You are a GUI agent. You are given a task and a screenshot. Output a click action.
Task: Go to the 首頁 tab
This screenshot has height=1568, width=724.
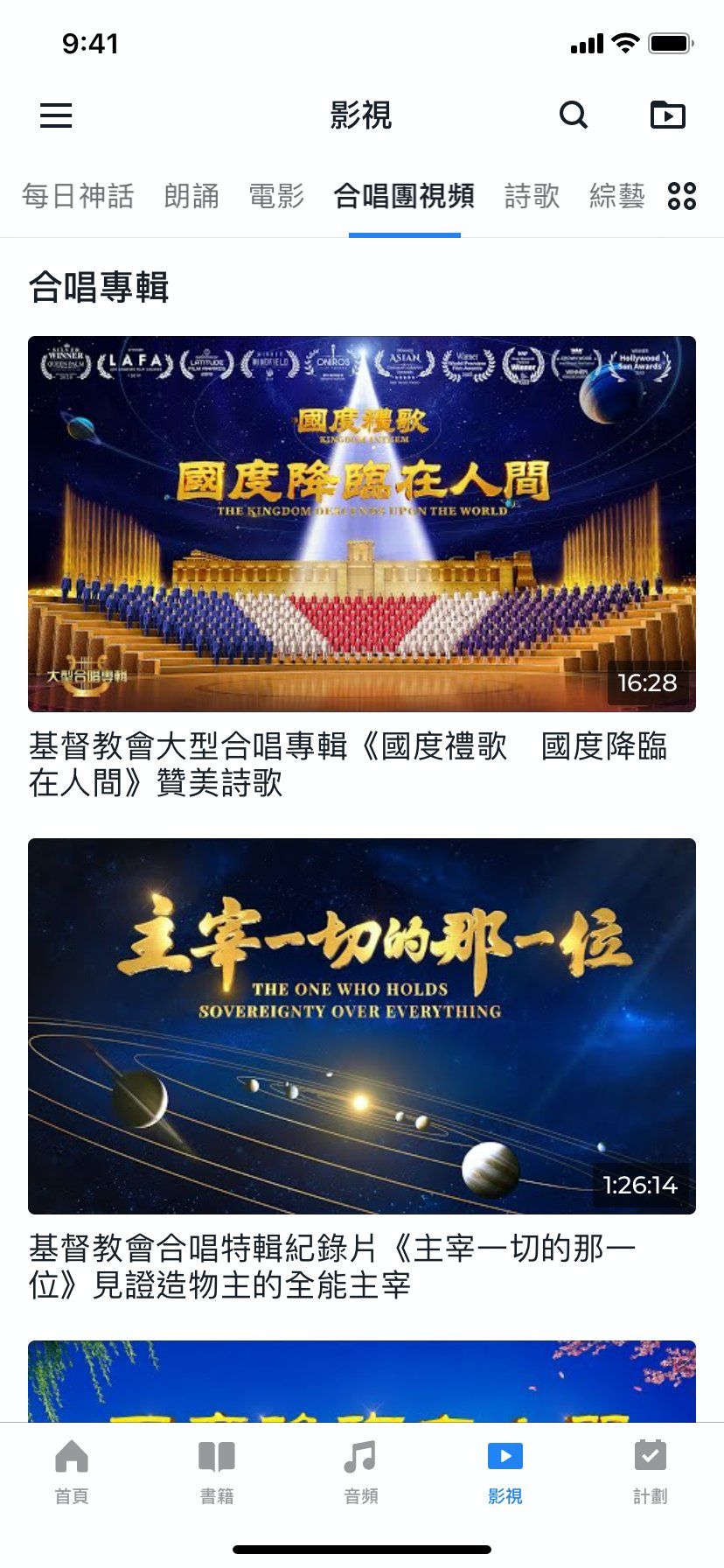72,1472
